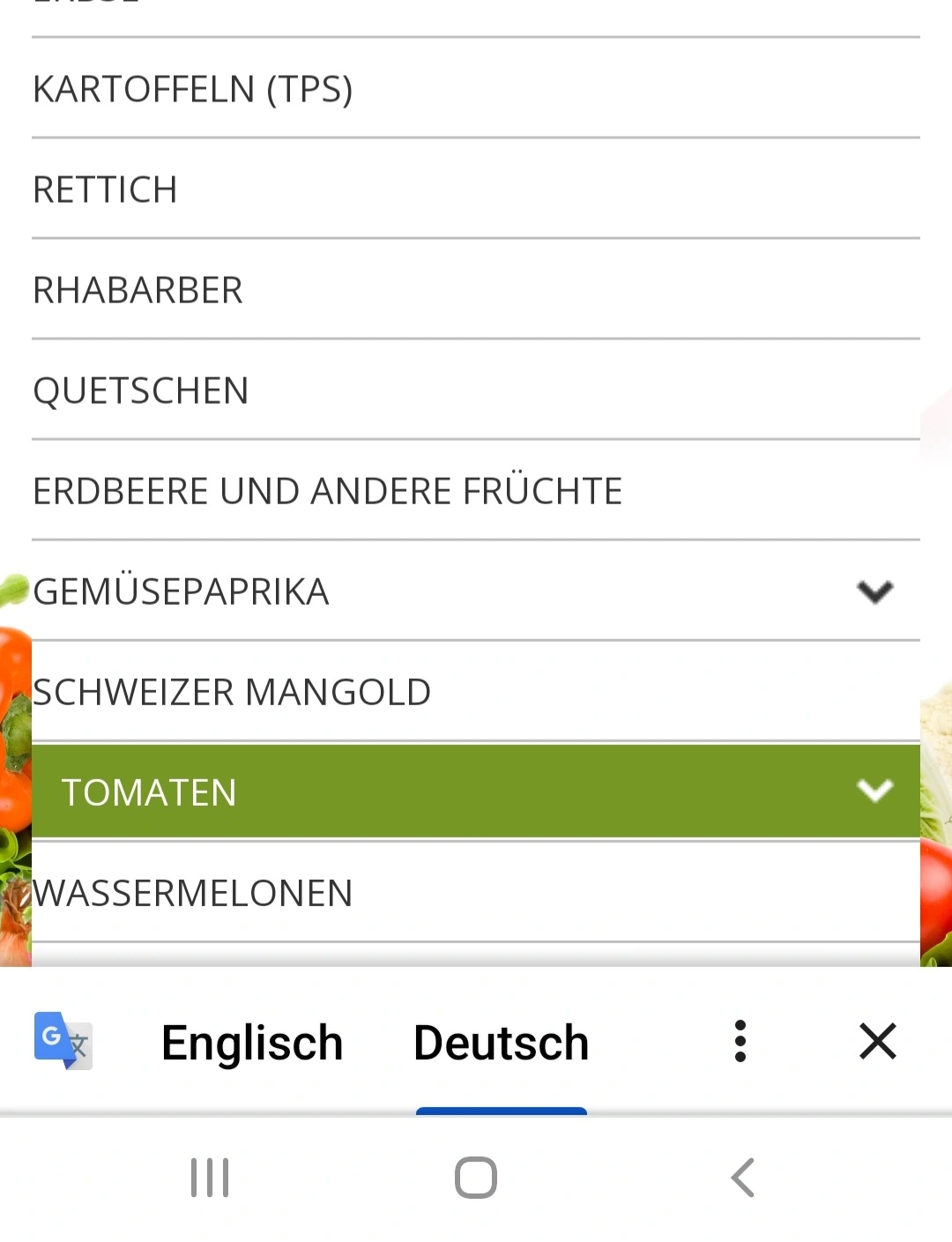Close the Google Translate bar
The image size is (952, 1242).
coord(877,1041)
